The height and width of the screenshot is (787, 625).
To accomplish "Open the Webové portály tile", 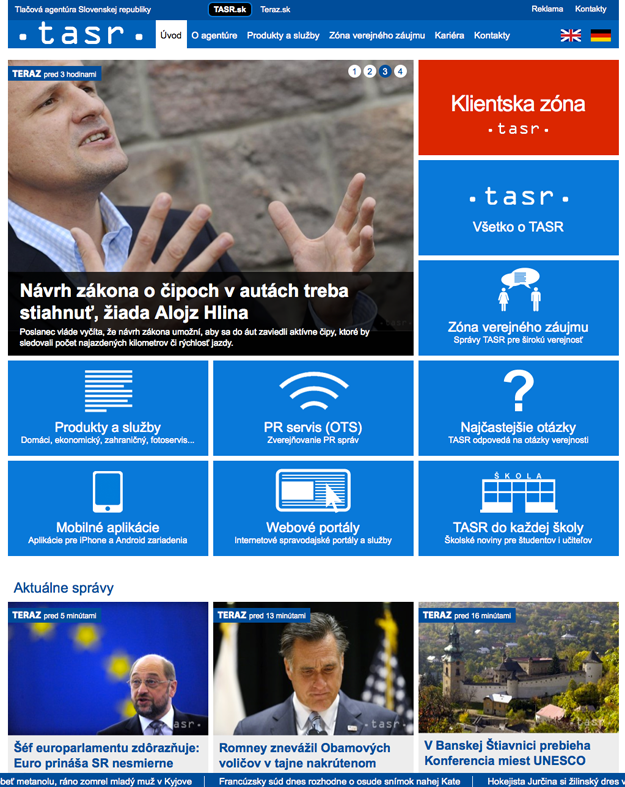I will (x=313, y=508).
